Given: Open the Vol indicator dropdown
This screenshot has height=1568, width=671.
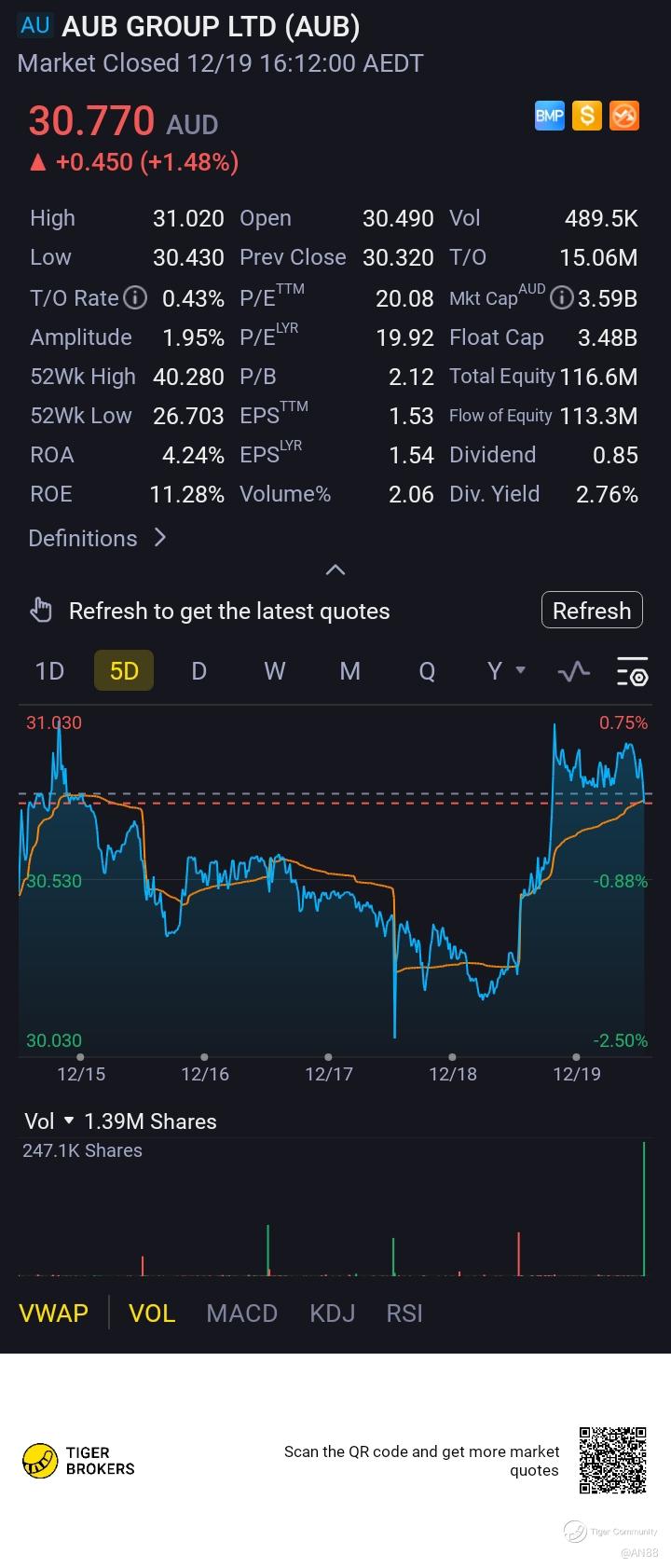Looking at the screenshot, I should 49,1121.
